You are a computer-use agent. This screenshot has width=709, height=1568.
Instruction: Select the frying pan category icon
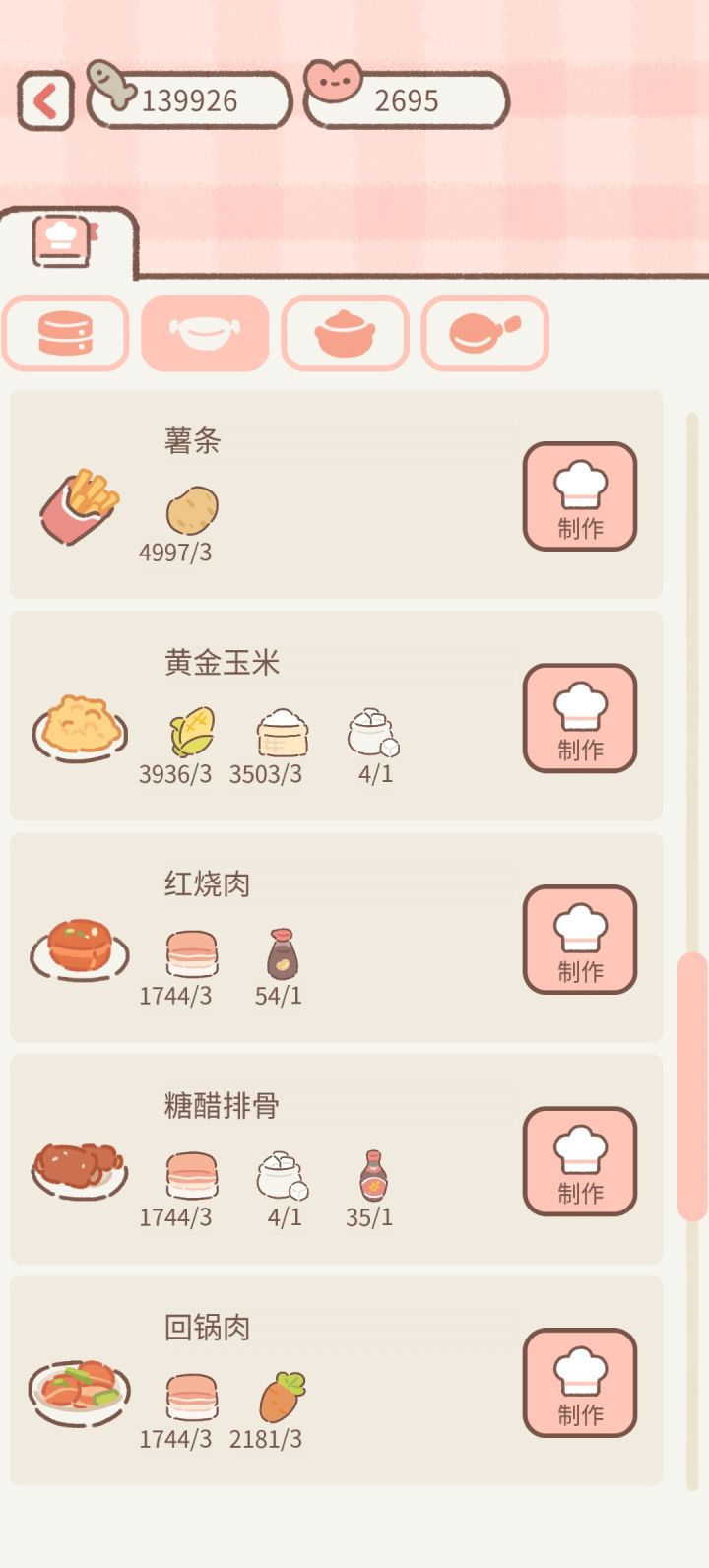[483, 333]
